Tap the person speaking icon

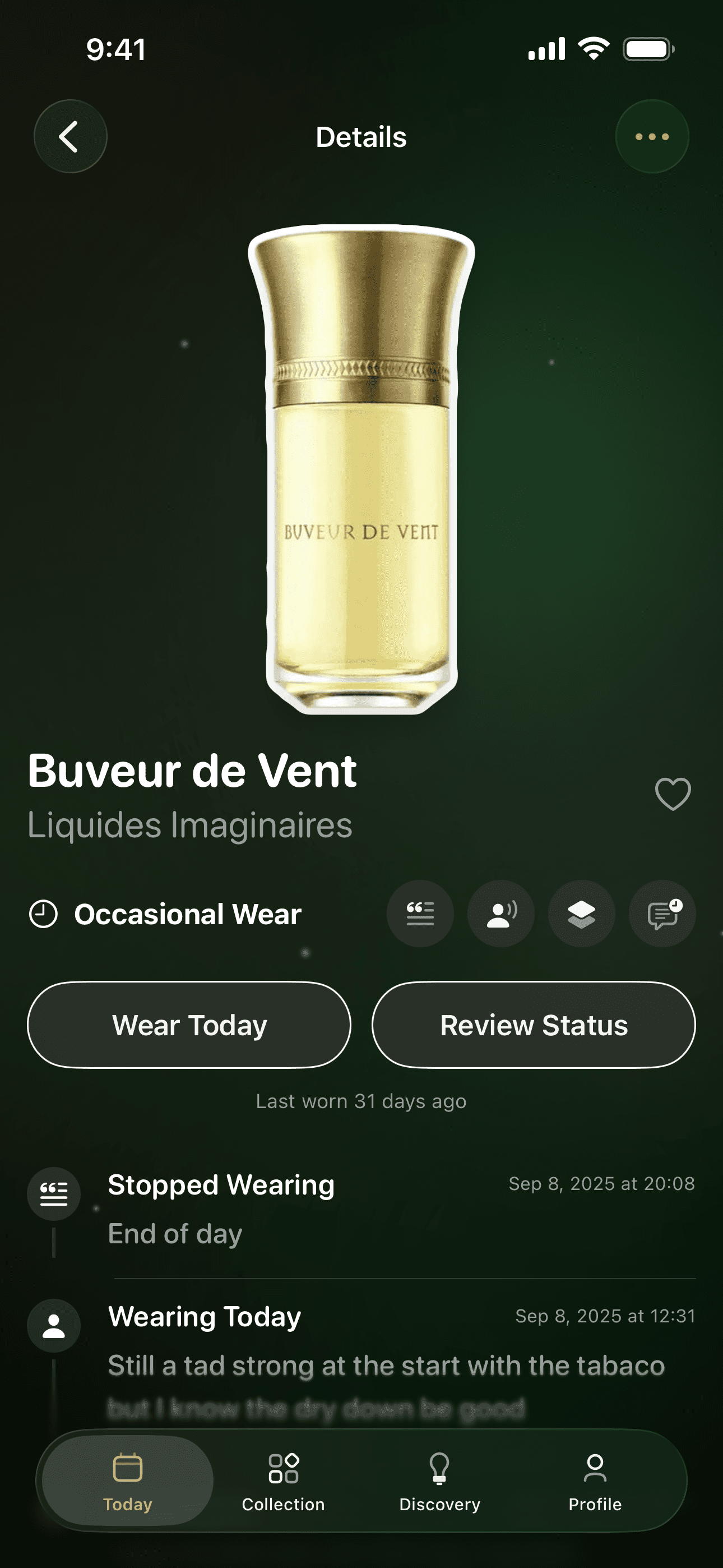coord(501,914)
